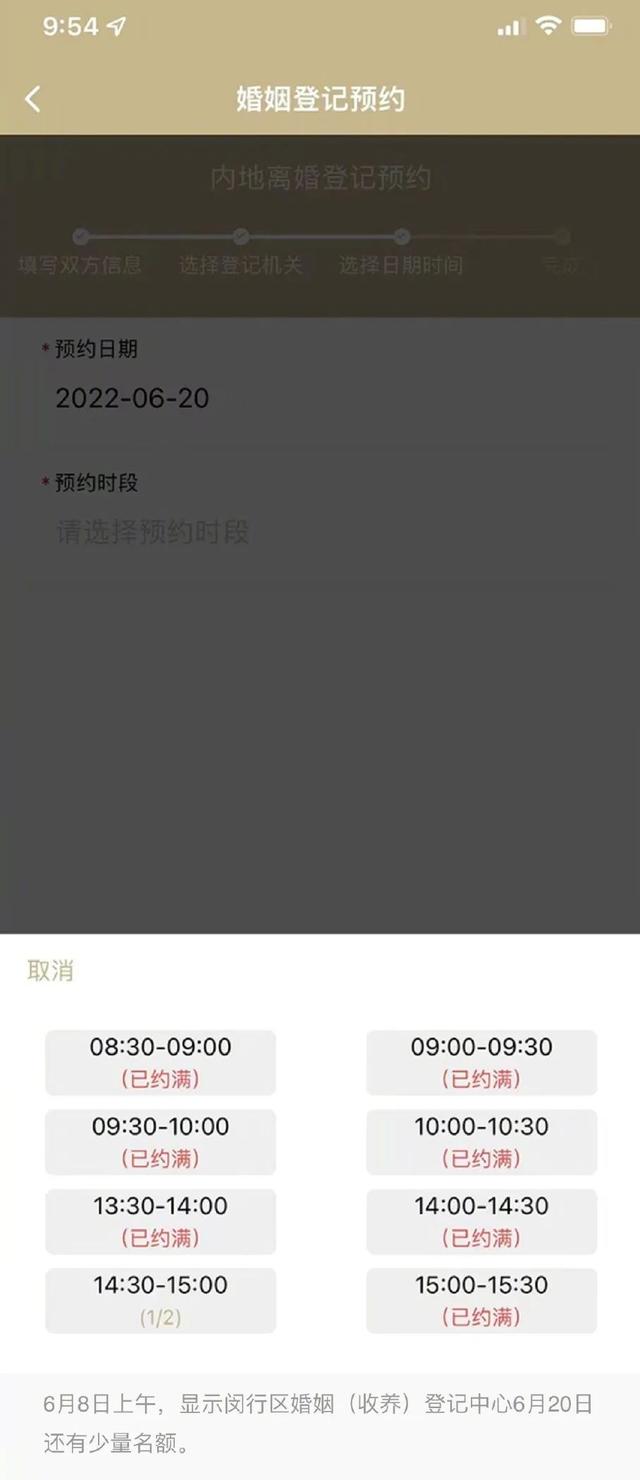Tap the 15:00-15:30 time slot

[481, 1300]
